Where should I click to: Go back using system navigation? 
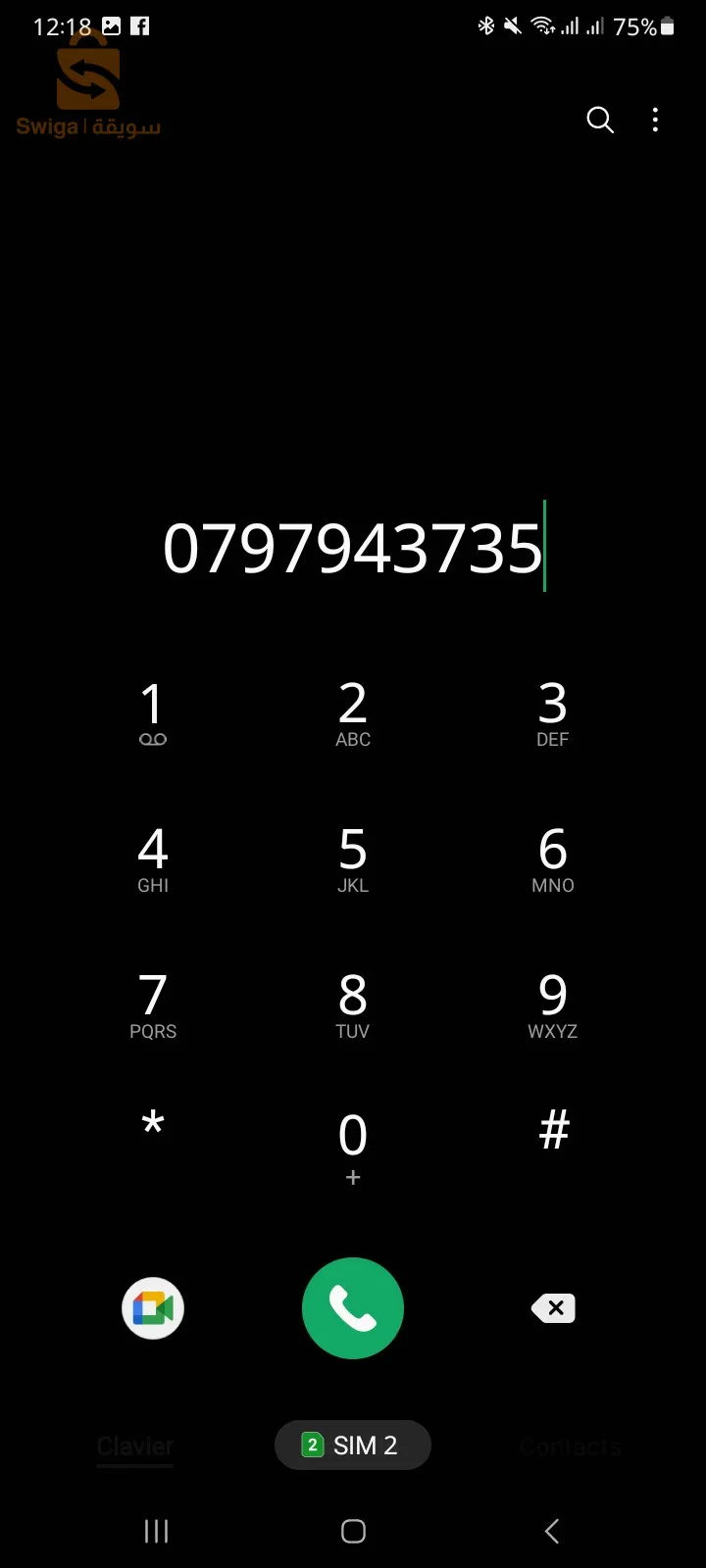[552, 1531]
